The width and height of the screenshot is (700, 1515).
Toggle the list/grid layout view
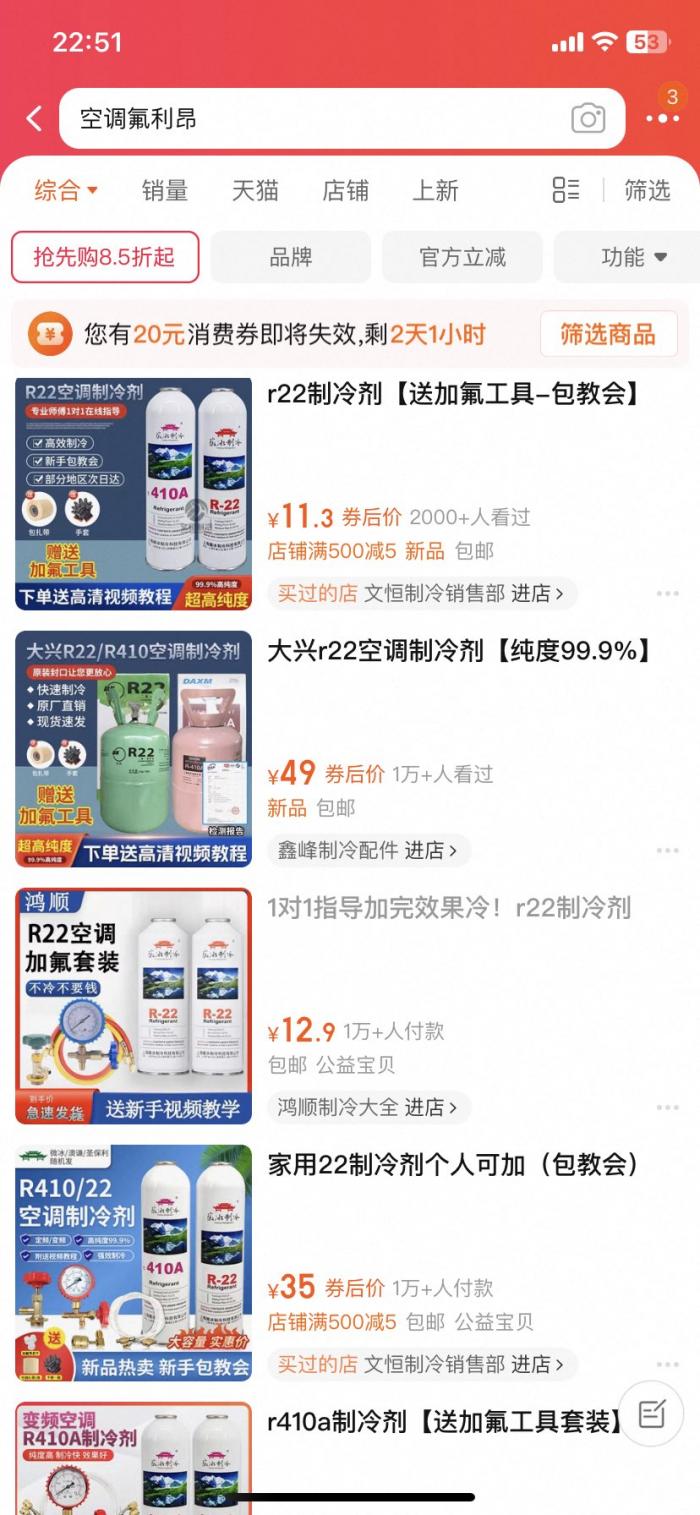[x=566, y=190]
